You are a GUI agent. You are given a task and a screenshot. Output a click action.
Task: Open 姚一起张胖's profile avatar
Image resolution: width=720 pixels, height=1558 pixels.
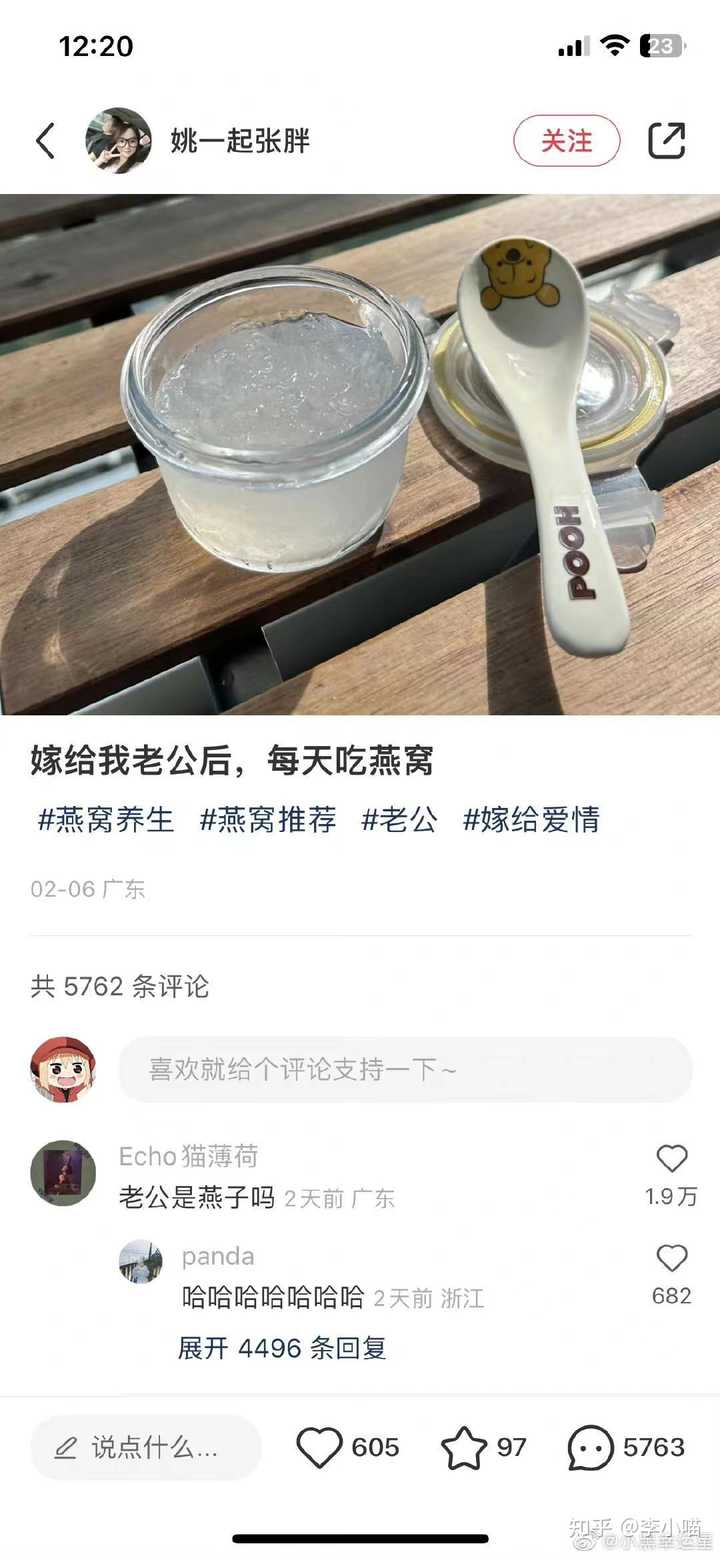pyautogui.click(x=118, y=141)
